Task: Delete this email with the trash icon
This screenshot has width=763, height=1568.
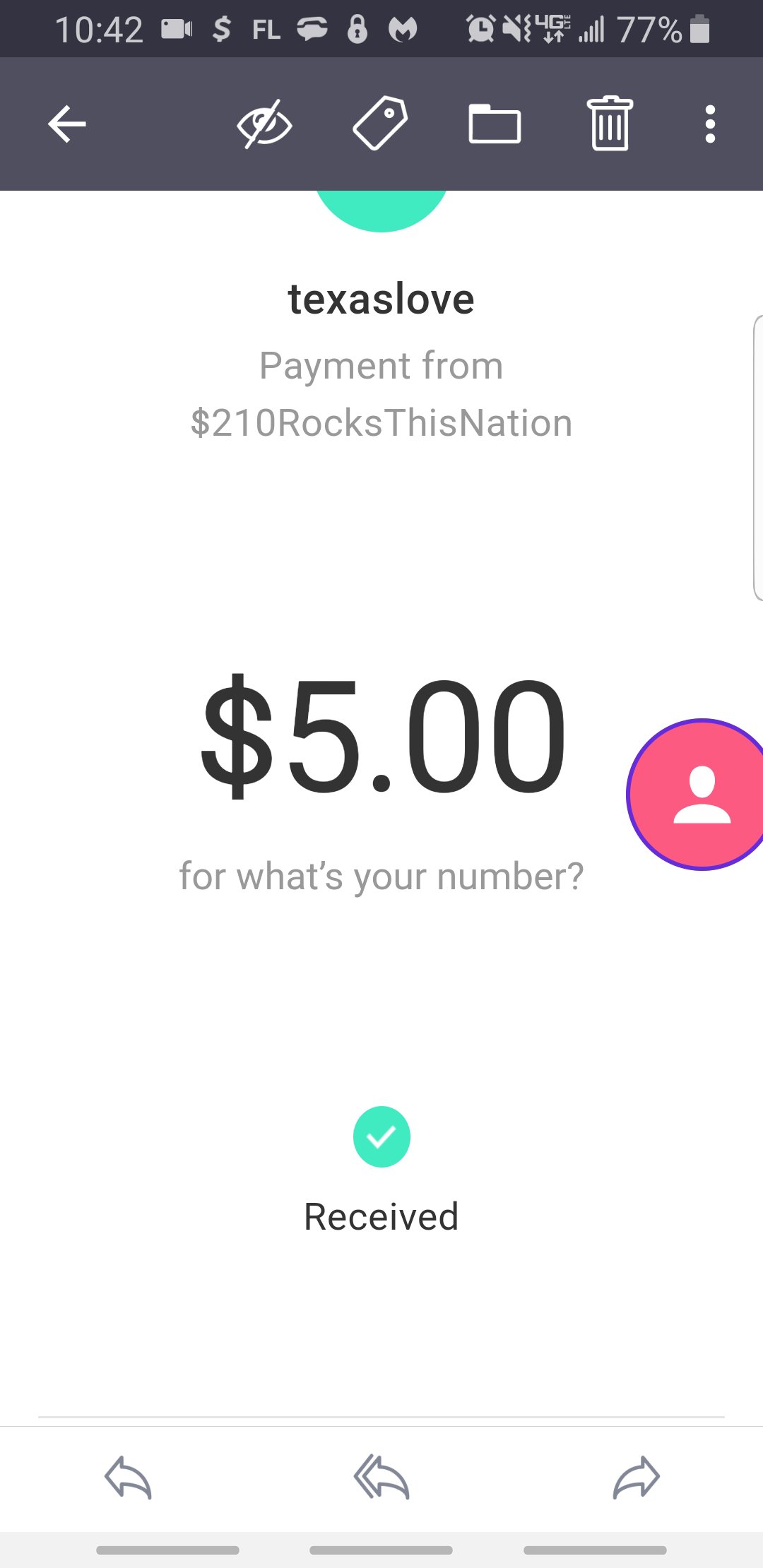Action: [x=610, y=124]
